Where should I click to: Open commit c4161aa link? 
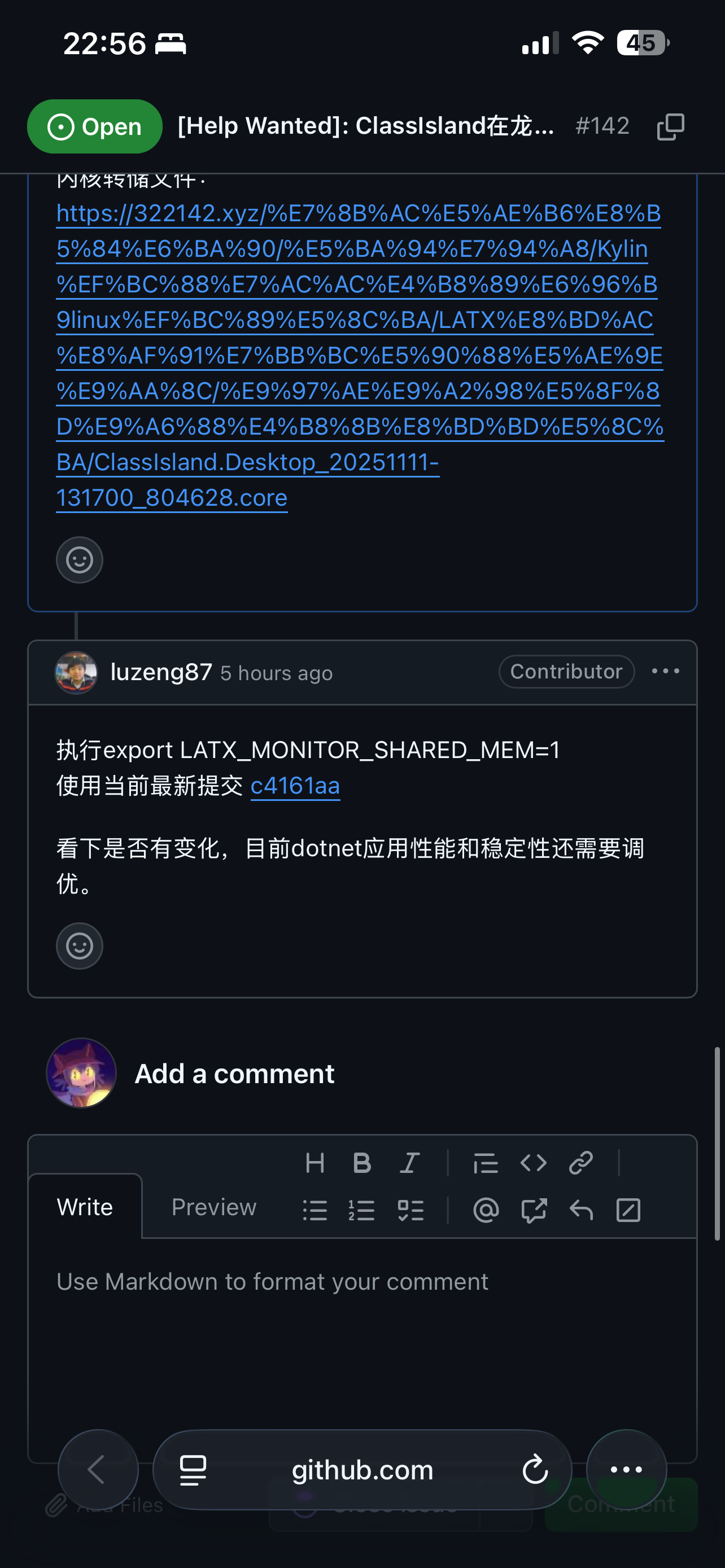(295, 785)
